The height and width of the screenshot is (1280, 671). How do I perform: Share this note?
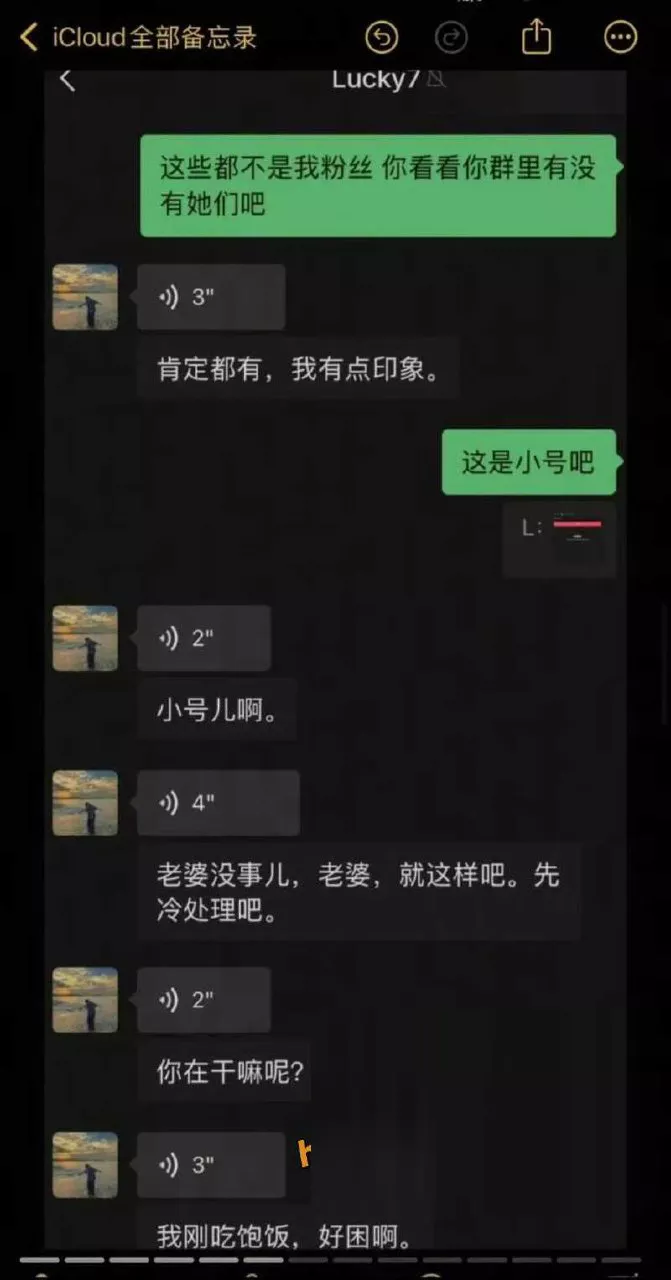pyautogui.click(x=537, y=37)
